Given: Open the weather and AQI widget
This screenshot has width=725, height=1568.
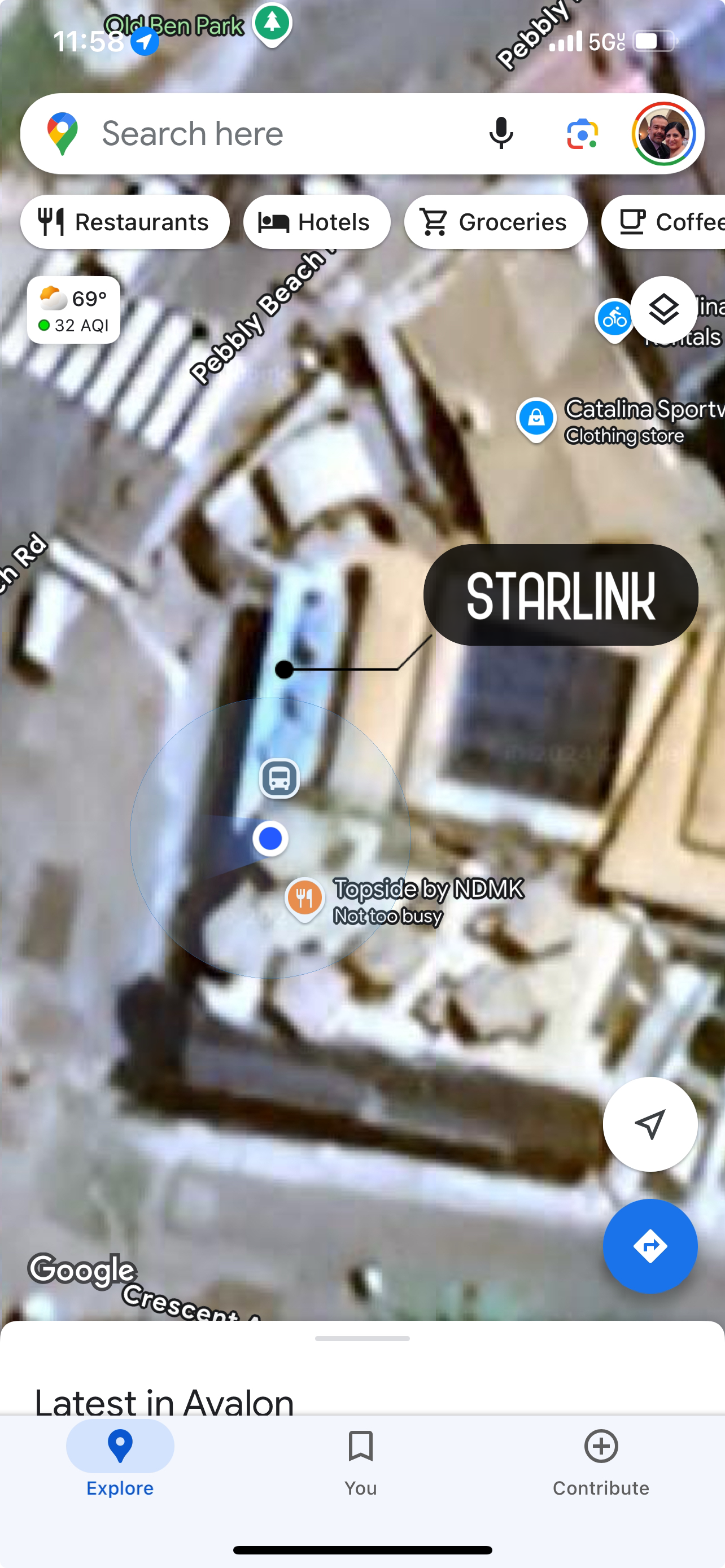Looking at the screenshot, I should [x=73, y=310].
